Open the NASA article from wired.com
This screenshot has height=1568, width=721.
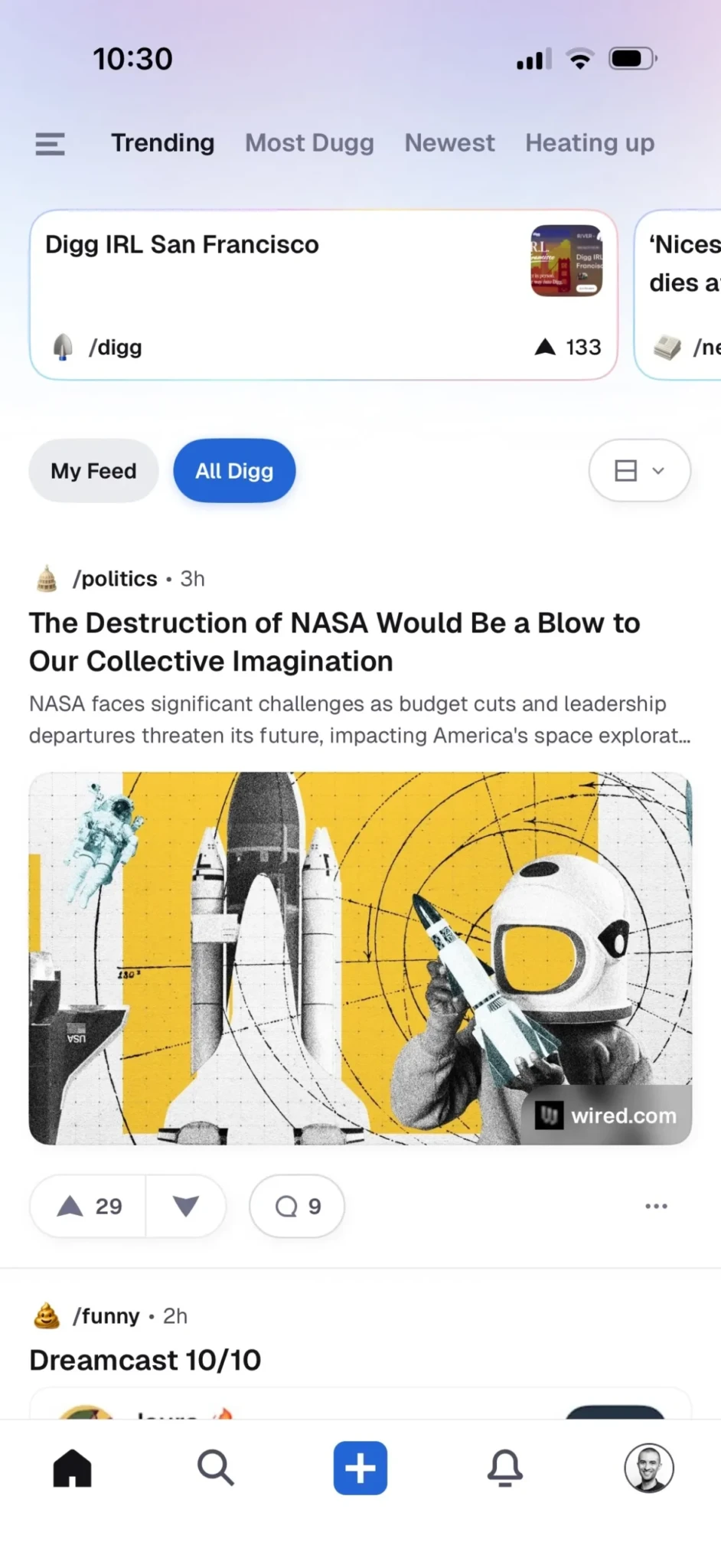point(334,642)
